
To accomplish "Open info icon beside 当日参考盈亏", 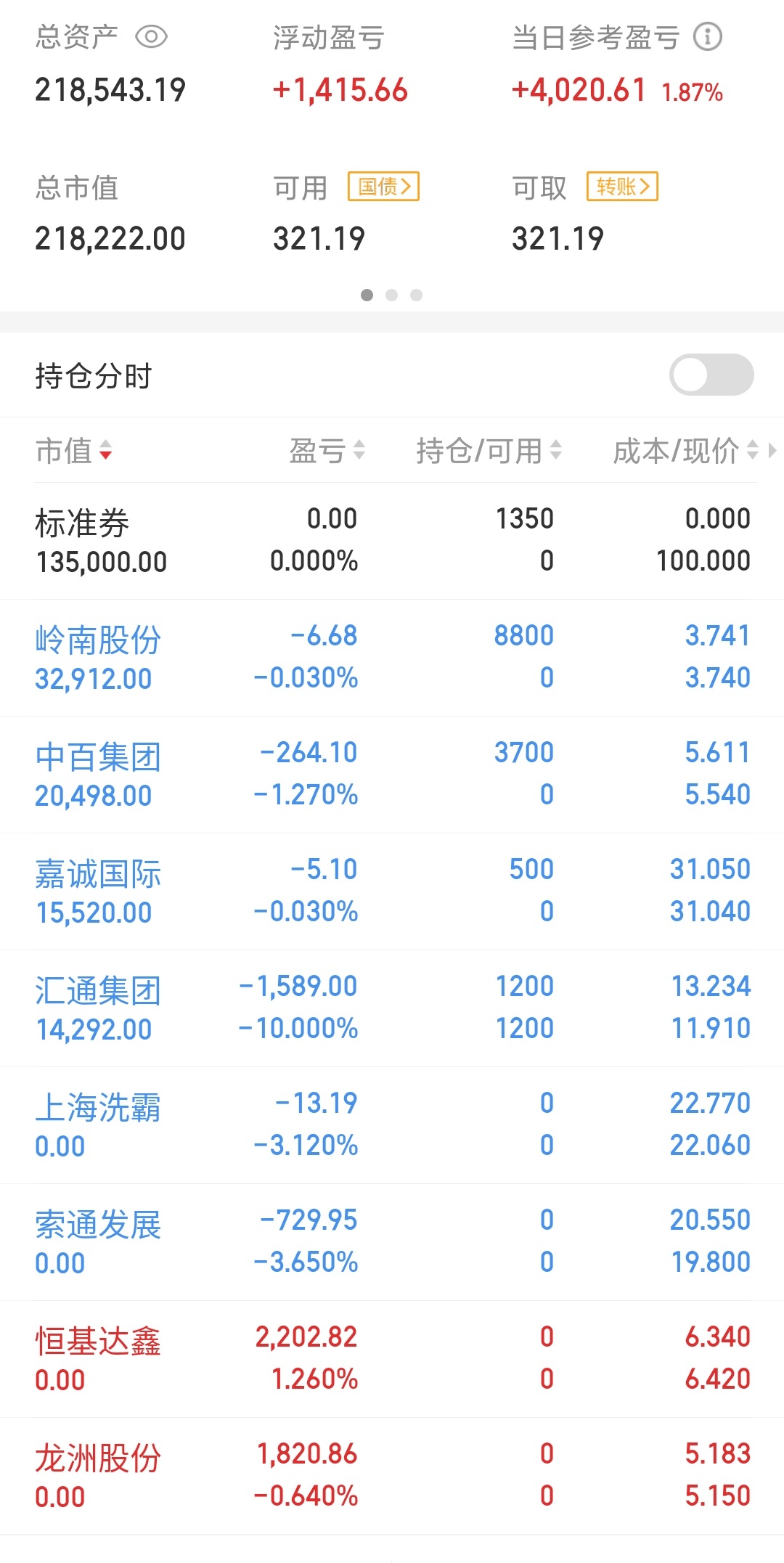I will pos(708,36).
